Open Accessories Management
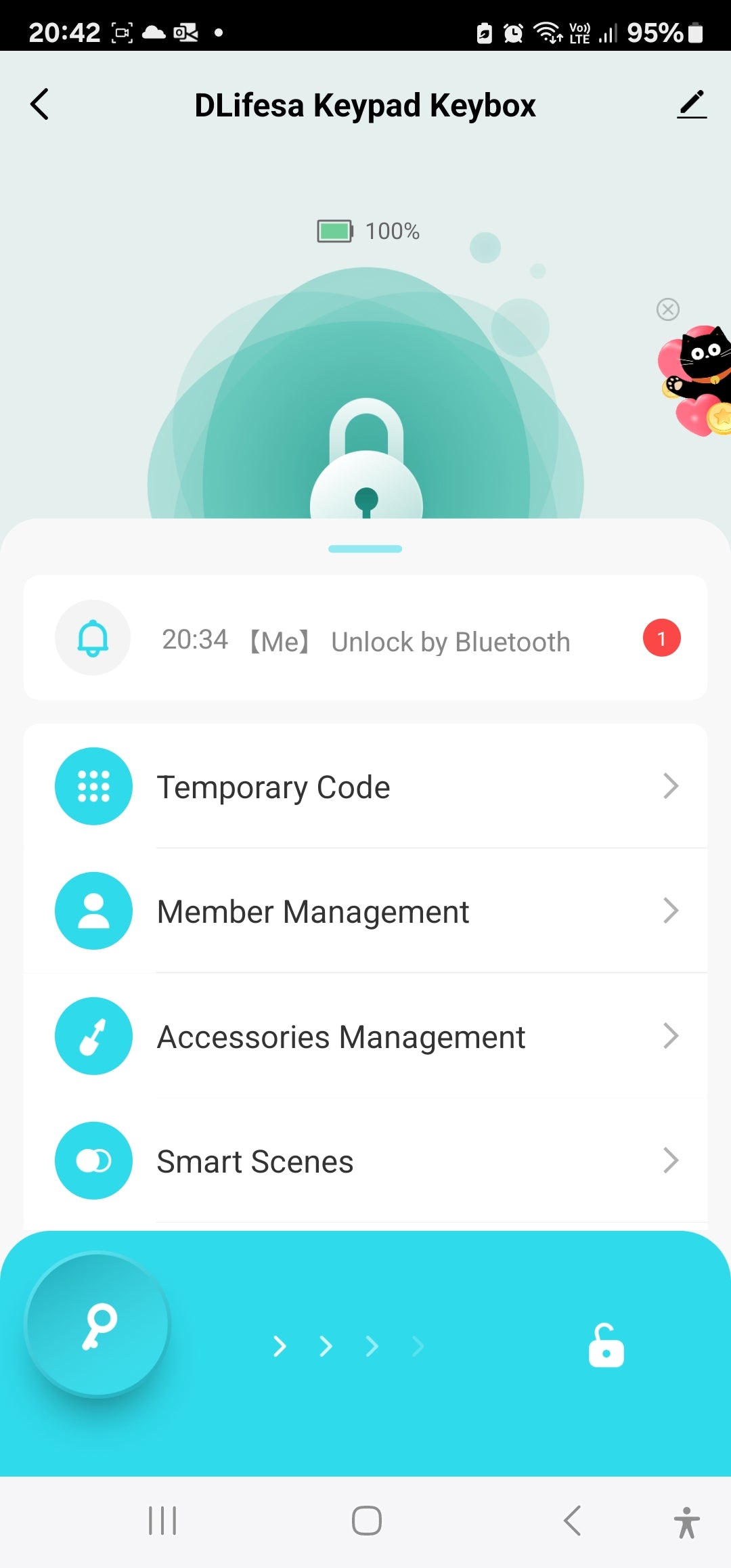Viewport: 731px width, 1568px height. tap(365, 1037)
